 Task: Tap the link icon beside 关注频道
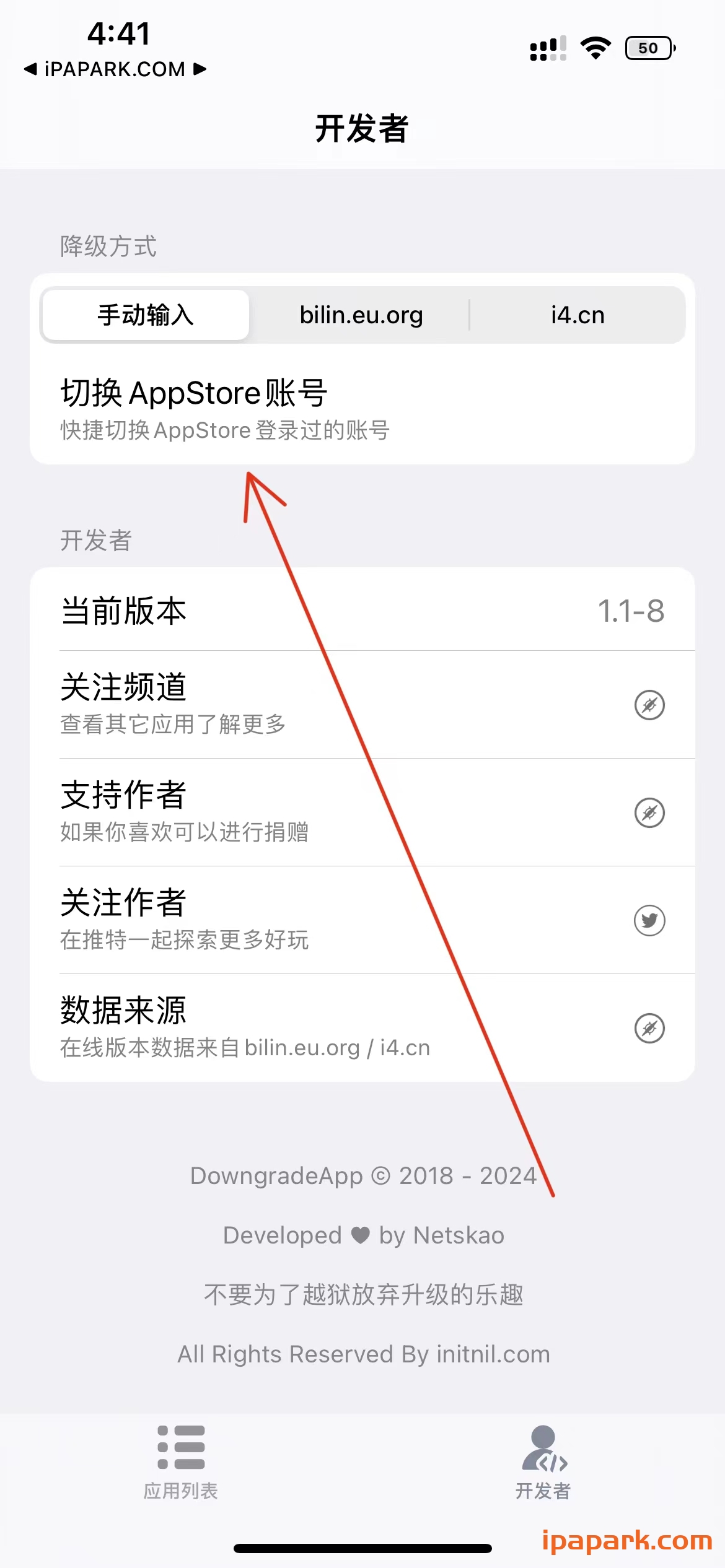pos(648,705)
